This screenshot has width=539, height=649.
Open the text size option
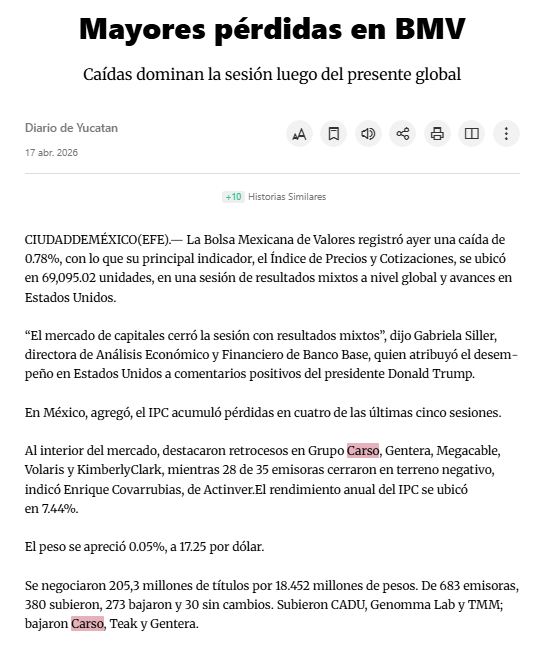299,134
